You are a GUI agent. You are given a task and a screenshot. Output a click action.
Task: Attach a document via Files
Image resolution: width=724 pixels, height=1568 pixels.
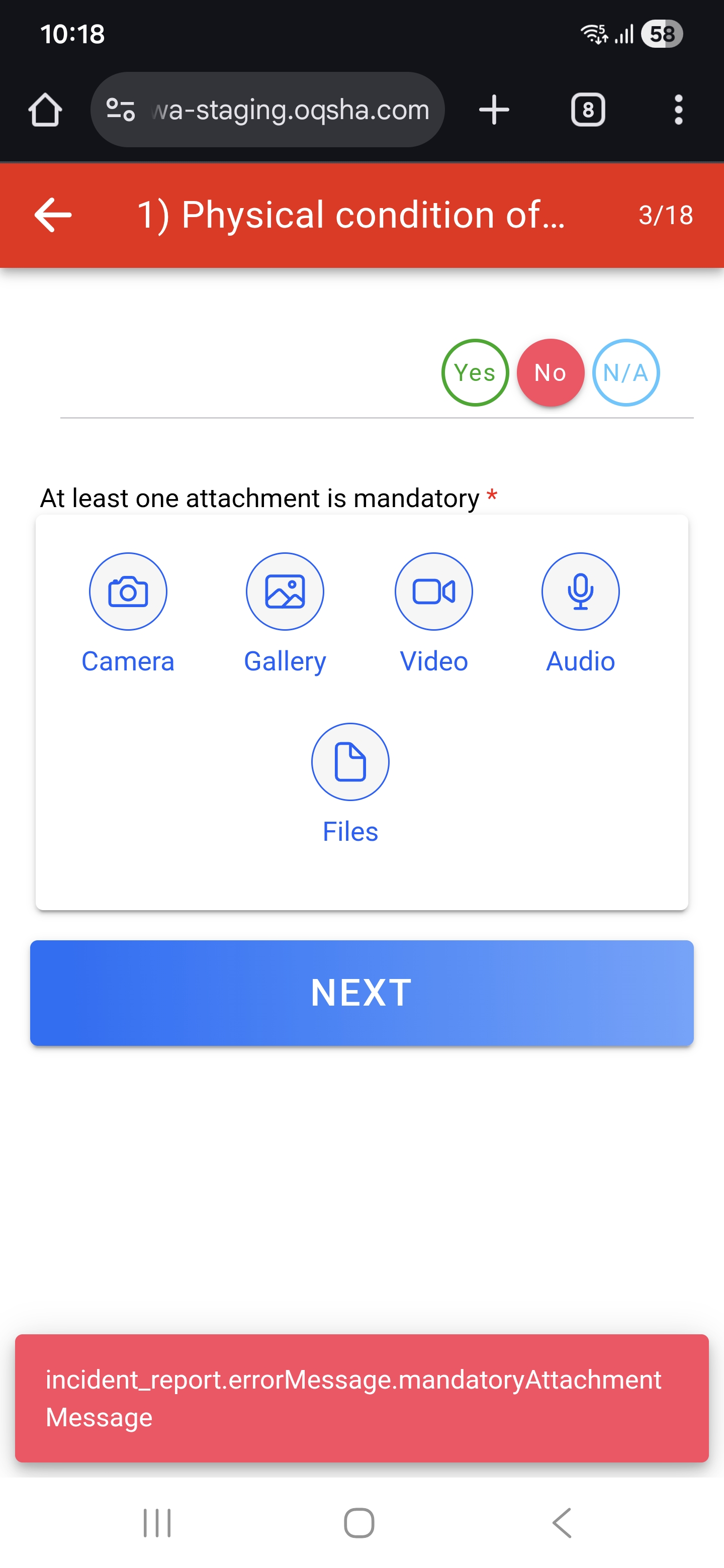click(350, 762)
